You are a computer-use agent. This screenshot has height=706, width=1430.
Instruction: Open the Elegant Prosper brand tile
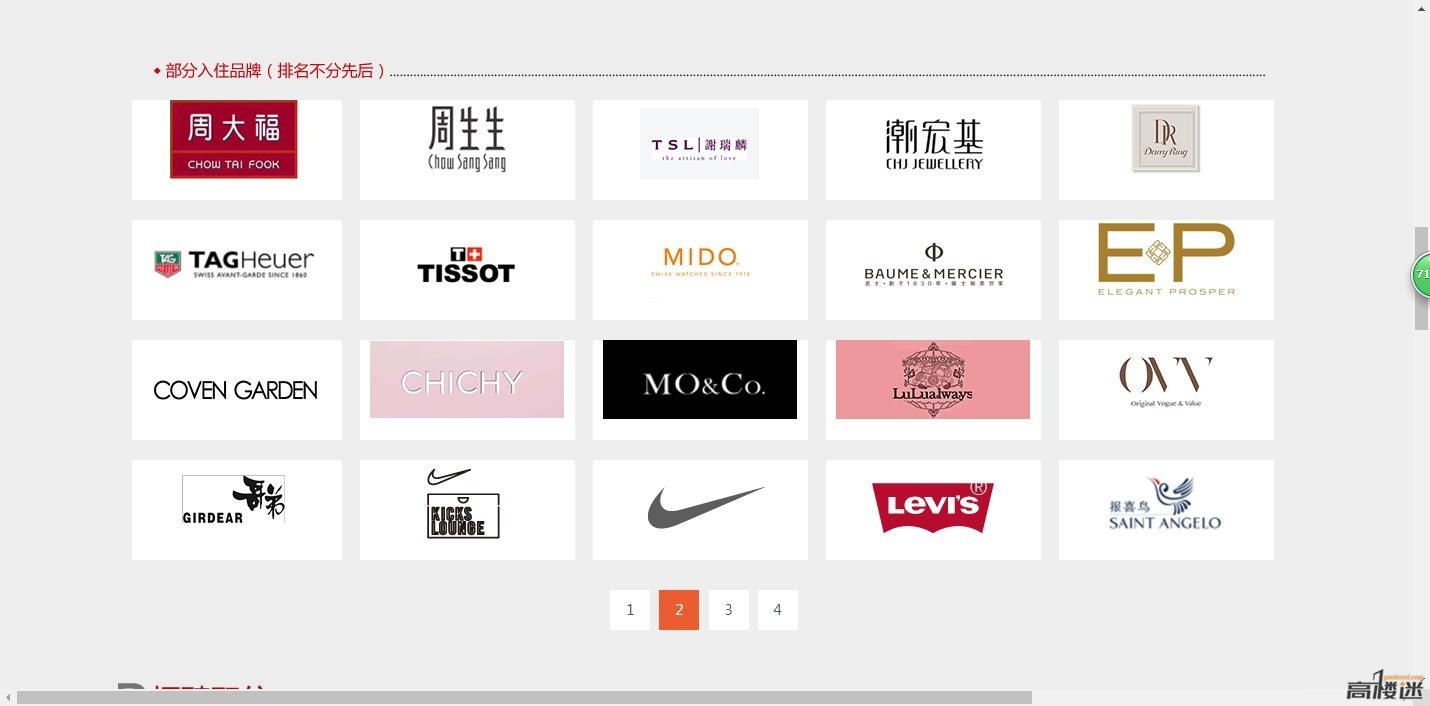coord(1166,260)
